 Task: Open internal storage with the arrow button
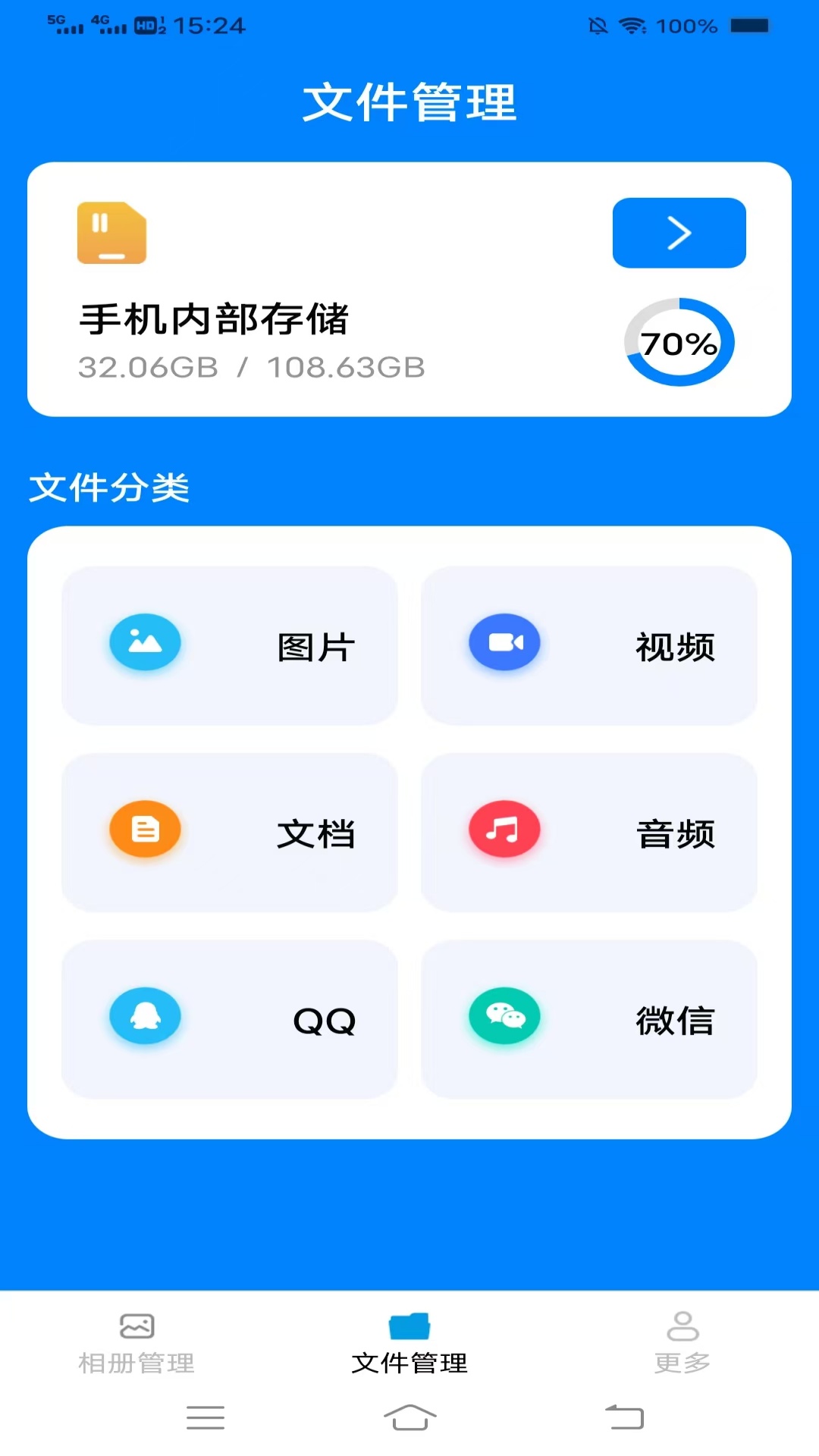click(679, 233)
